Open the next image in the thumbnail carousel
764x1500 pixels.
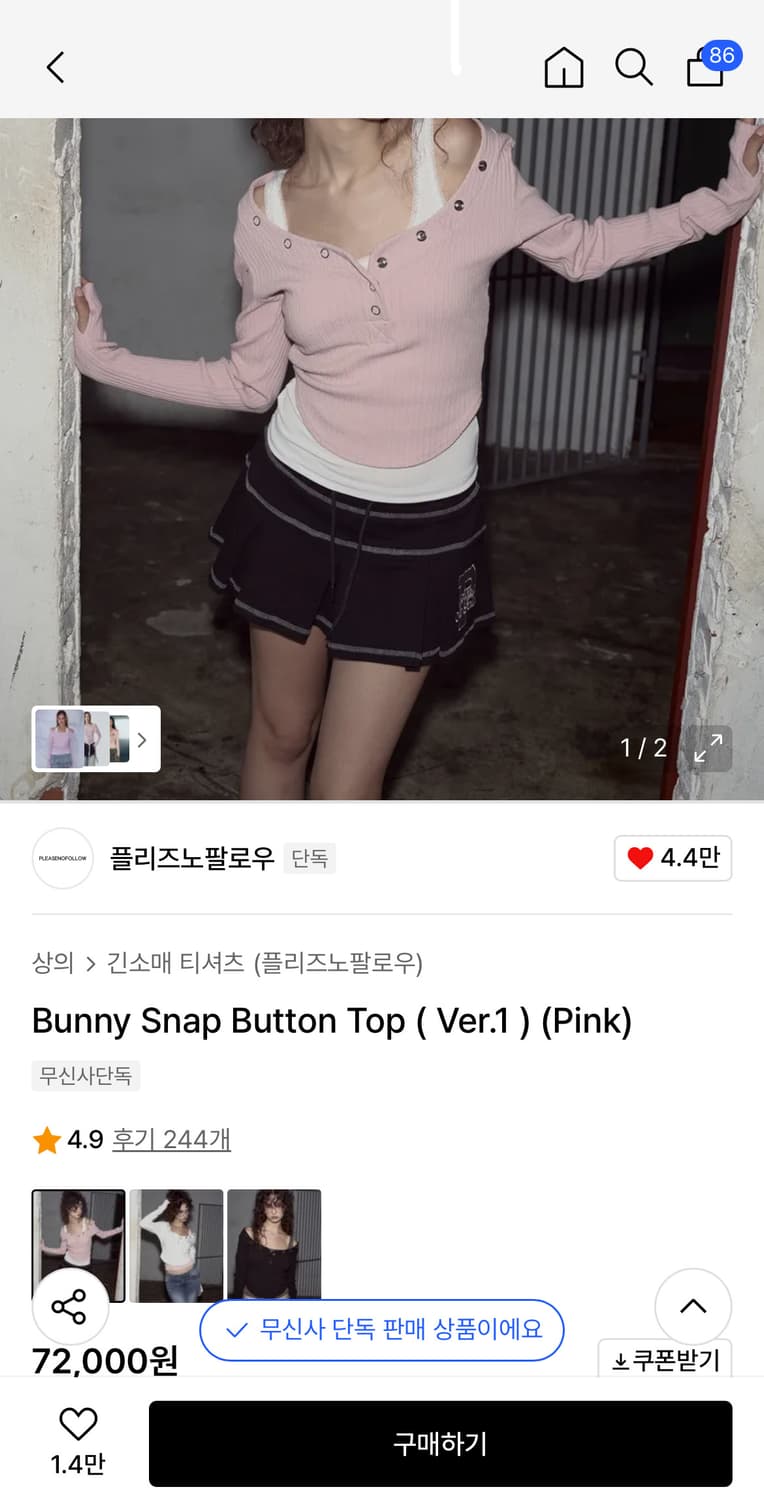pyautogui.click(x=144, y=739)
